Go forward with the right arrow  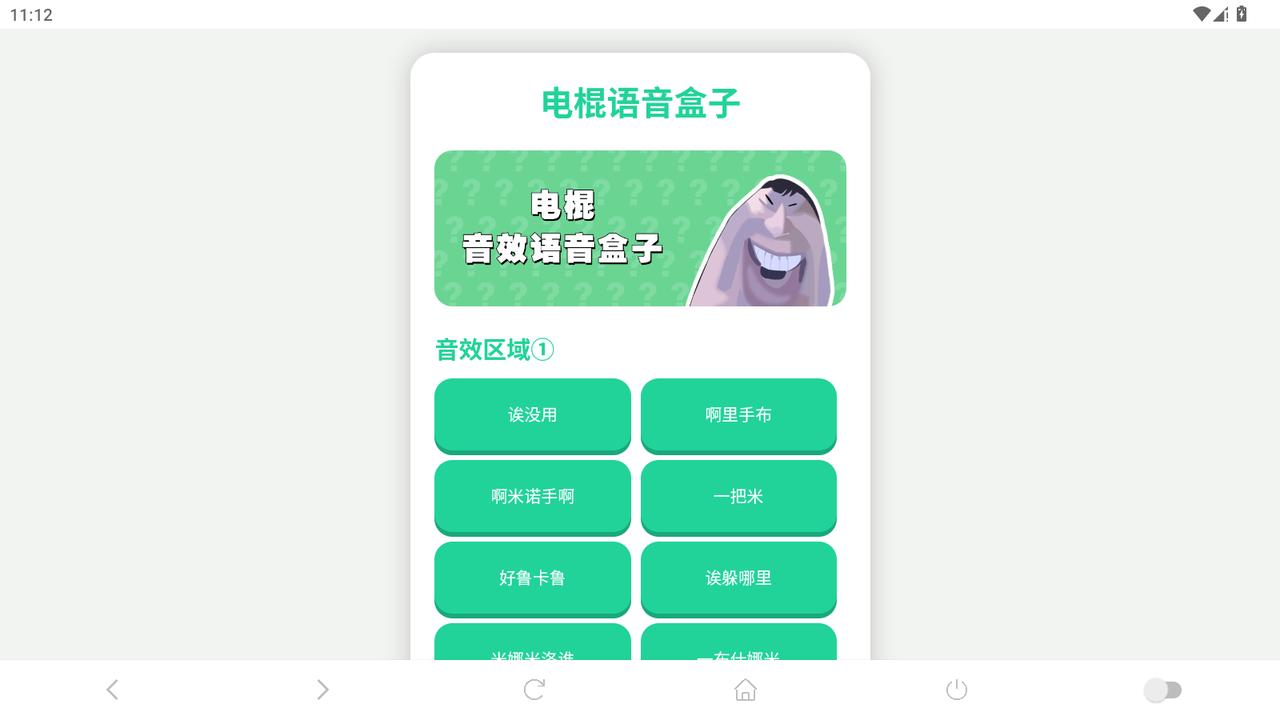pyautogui.click(x=322, y=689)
